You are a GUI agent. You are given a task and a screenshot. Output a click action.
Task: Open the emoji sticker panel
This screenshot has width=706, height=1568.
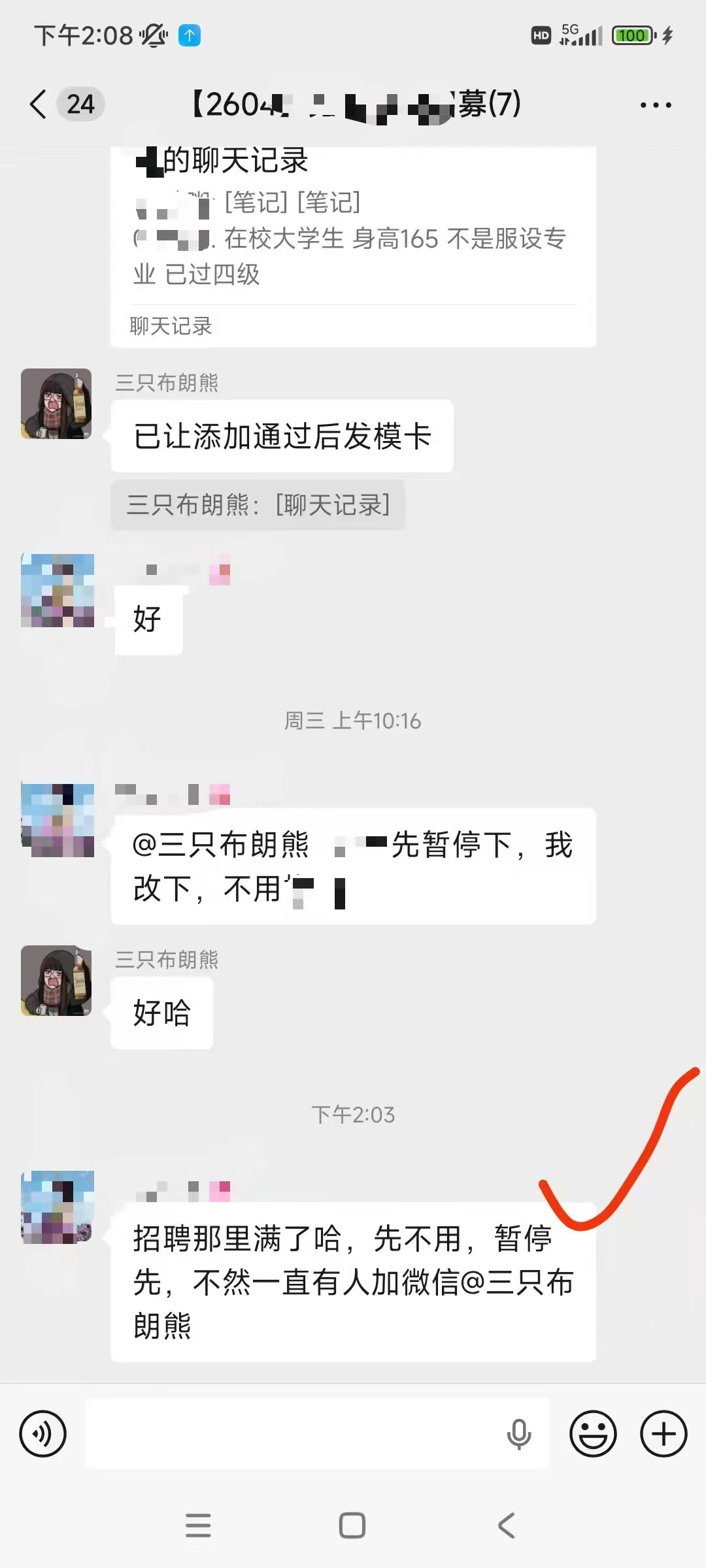coord(593,1434)
